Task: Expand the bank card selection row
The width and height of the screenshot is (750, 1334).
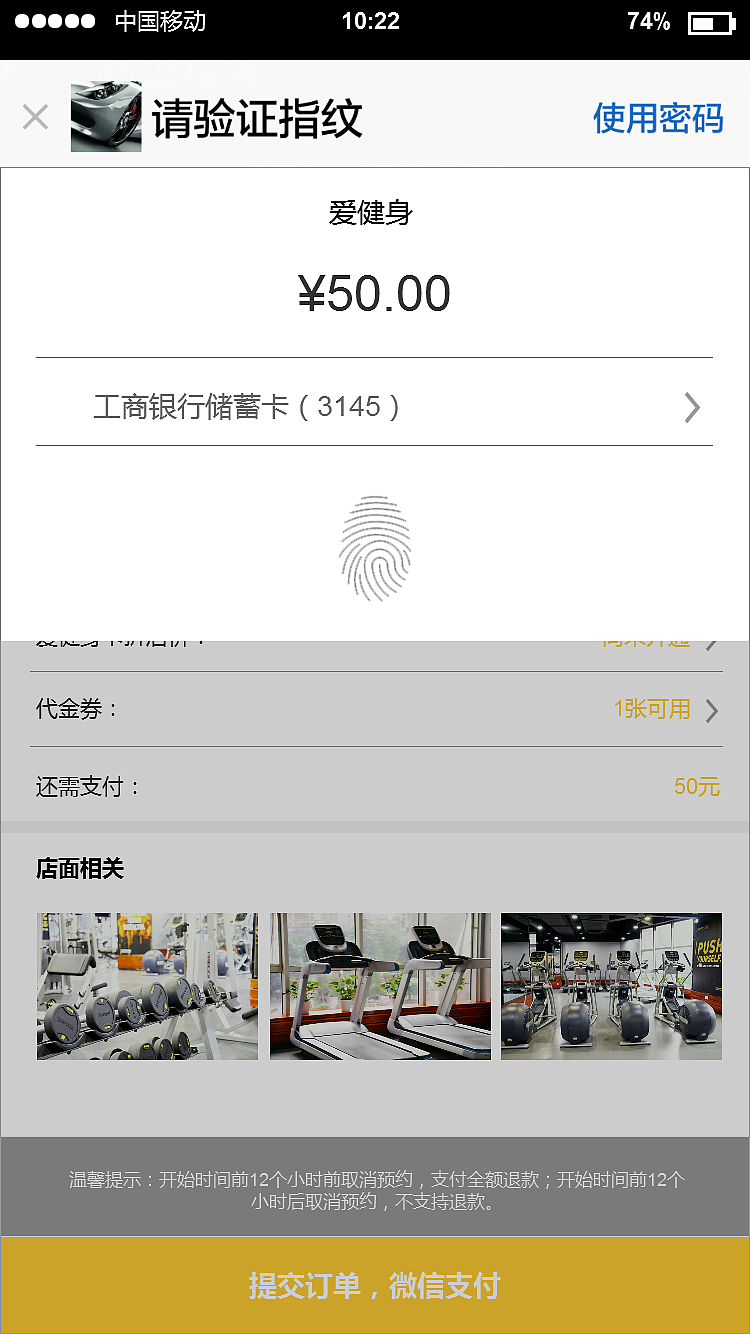Action: coord(691,406)
